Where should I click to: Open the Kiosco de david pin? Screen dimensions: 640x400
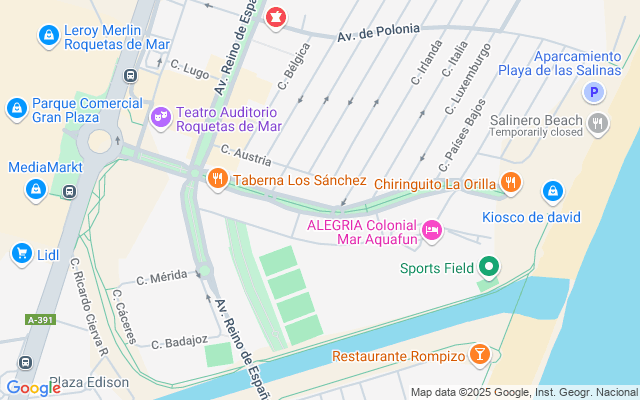click(x=552, y=191)
